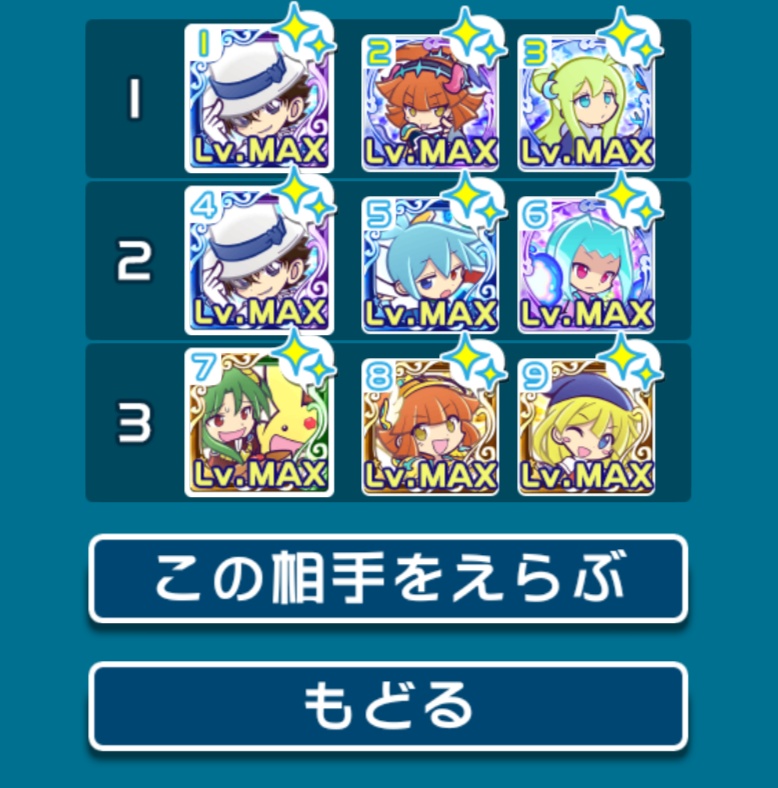The image size is (778, 788).
Task: Go back with the もどる button
Action: (x=388, y=706)
